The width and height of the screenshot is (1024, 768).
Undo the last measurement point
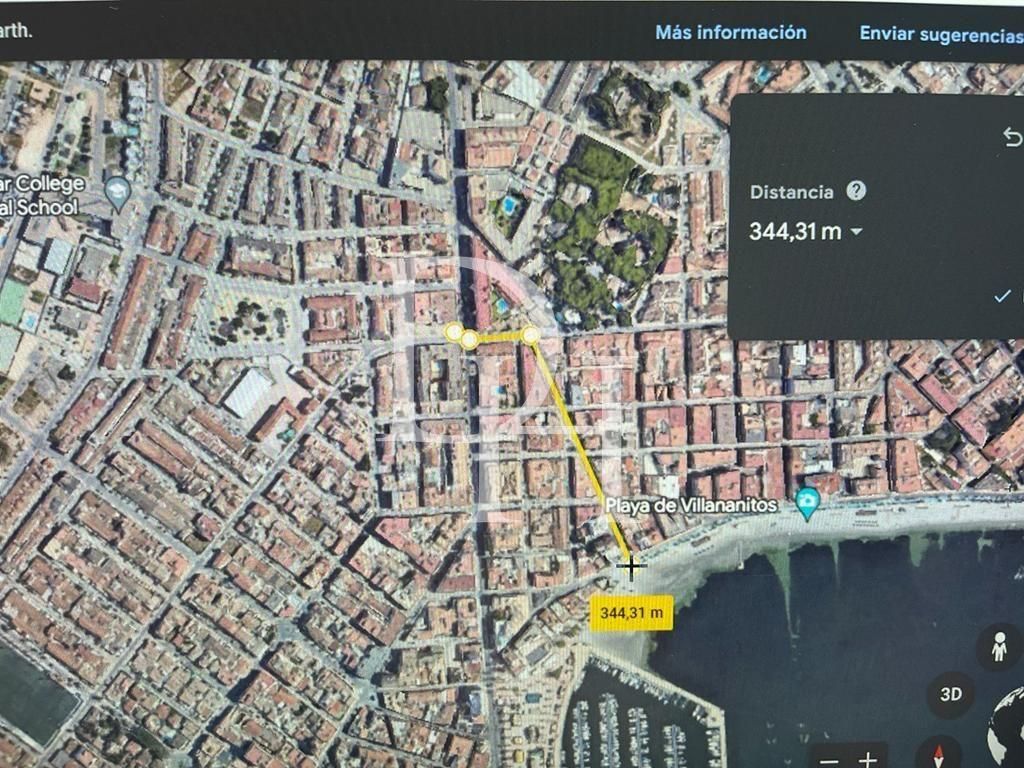tap(1012, 138)
